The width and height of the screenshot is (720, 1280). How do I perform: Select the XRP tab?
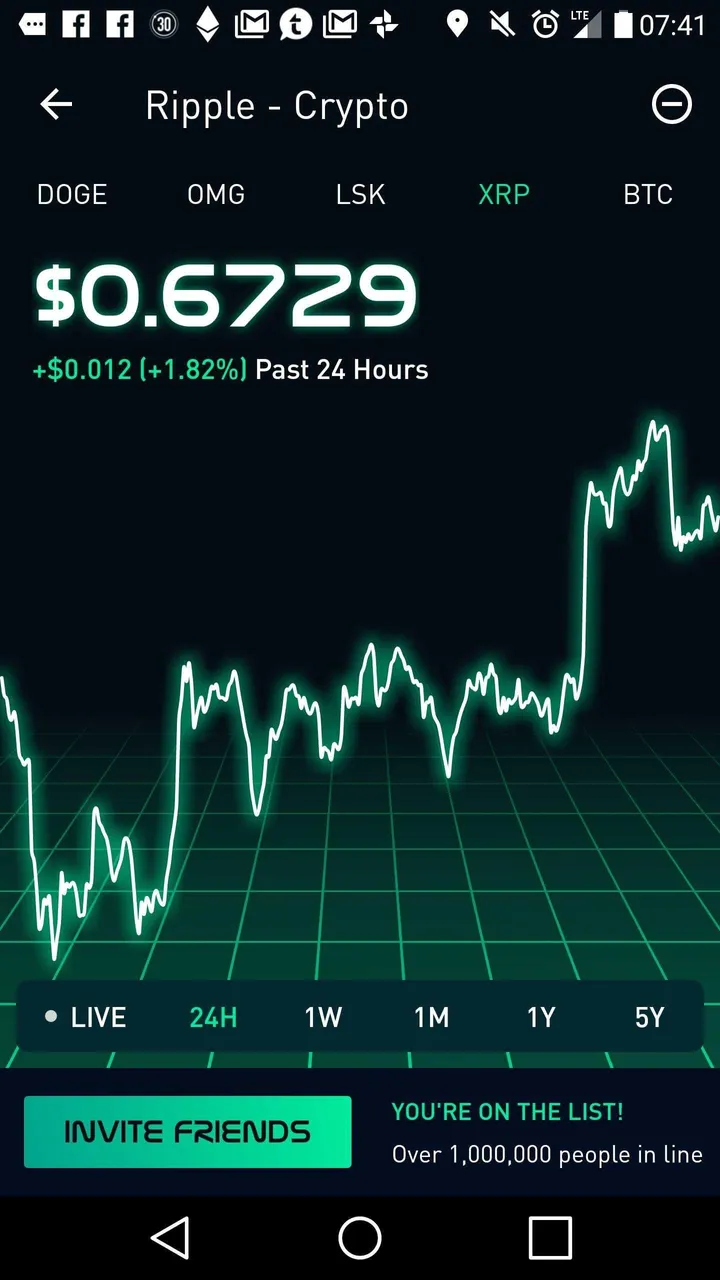[503, 194]
